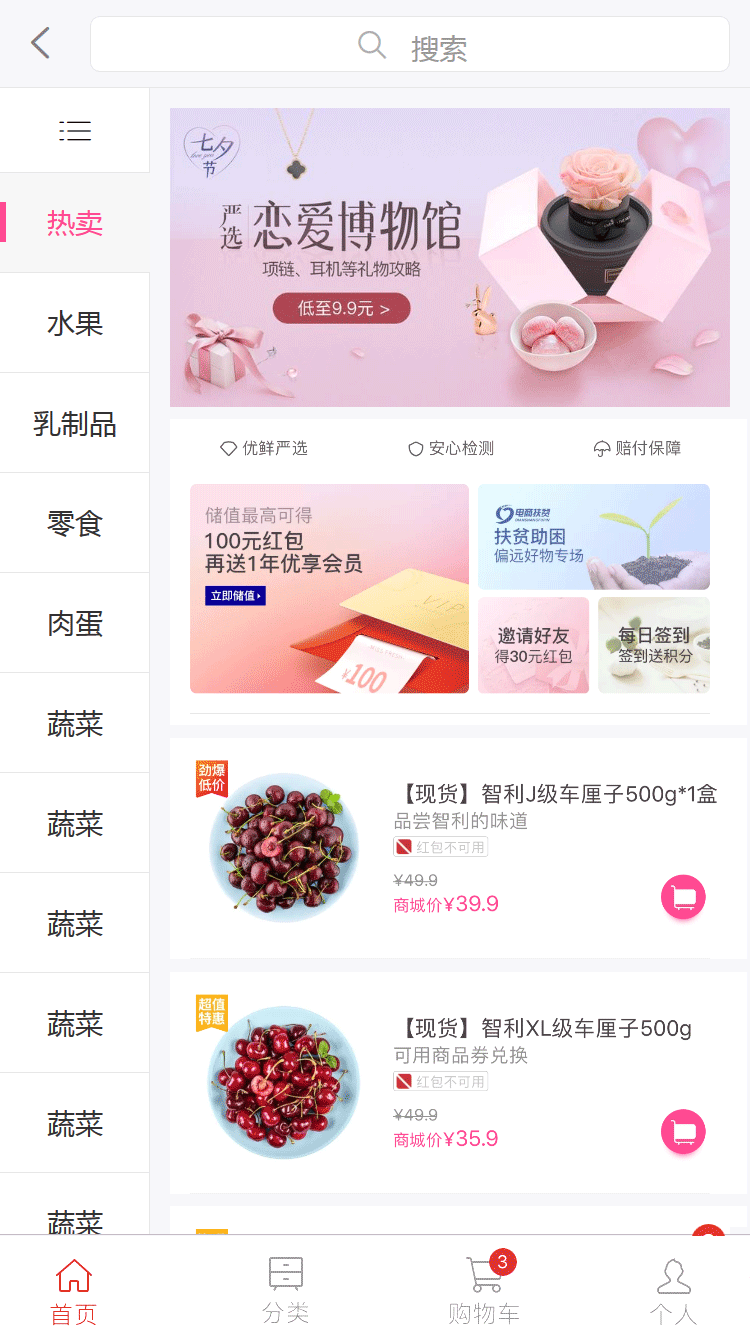Viewport: 750px width, 1334px height.
Task: Open 低至9.9元 banner link
Action: tap(341, 310)
